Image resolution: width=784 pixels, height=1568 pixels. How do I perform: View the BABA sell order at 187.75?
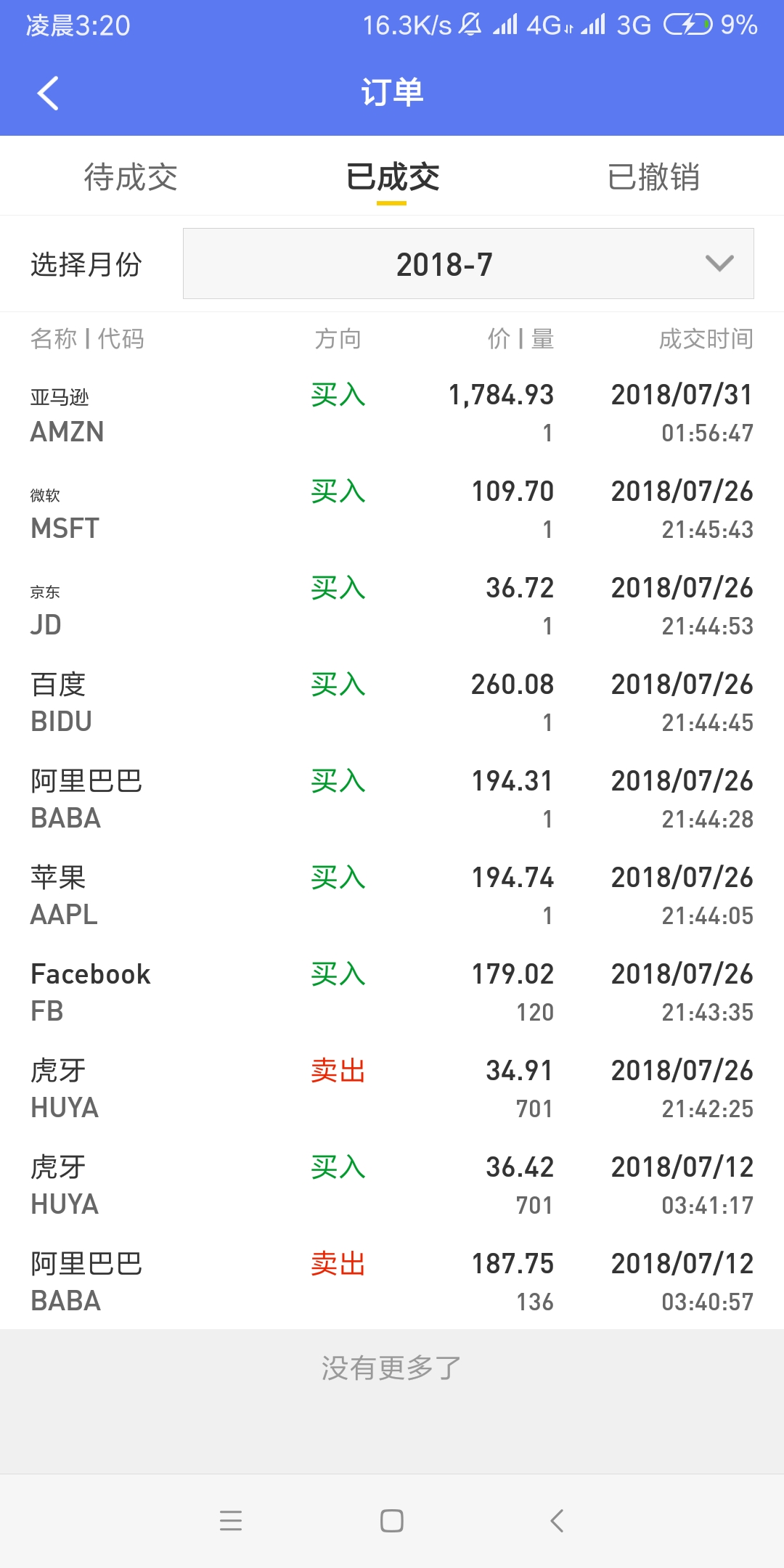[x=392, y=1283]
